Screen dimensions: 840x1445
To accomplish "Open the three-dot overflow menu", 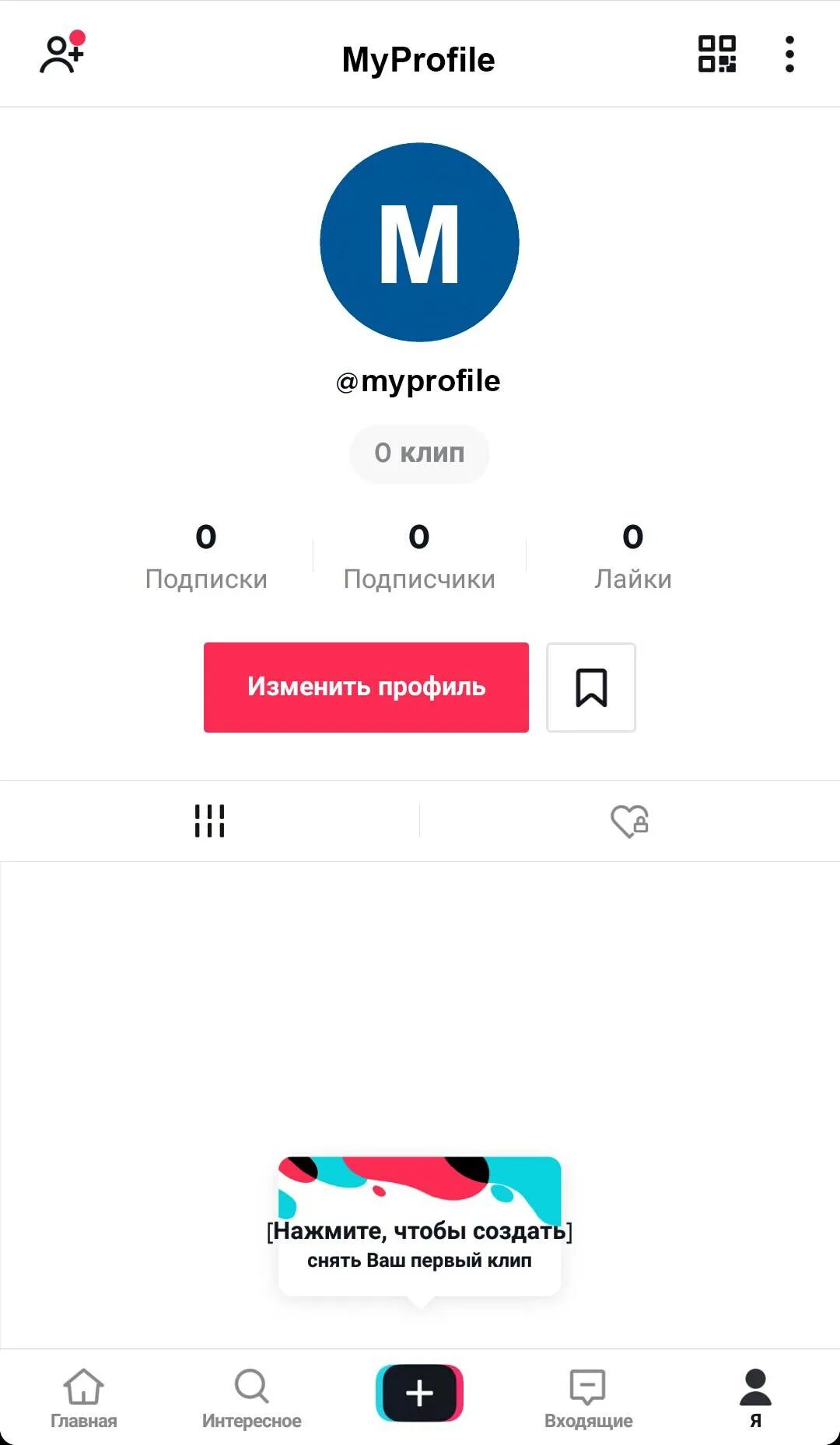I will click(x=789, y=54).
